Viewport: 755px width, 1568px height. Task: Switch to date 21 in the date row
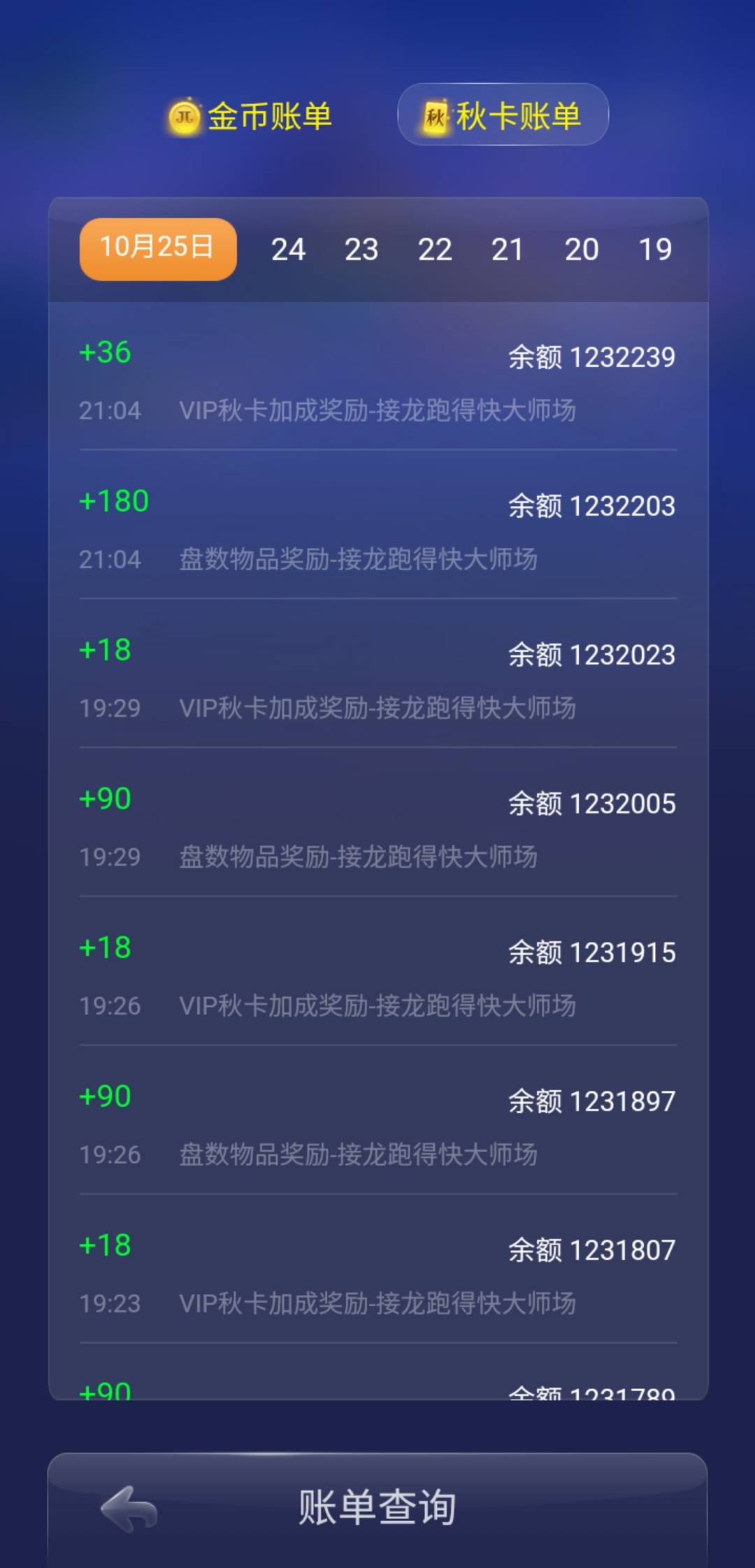pos(508,249)
